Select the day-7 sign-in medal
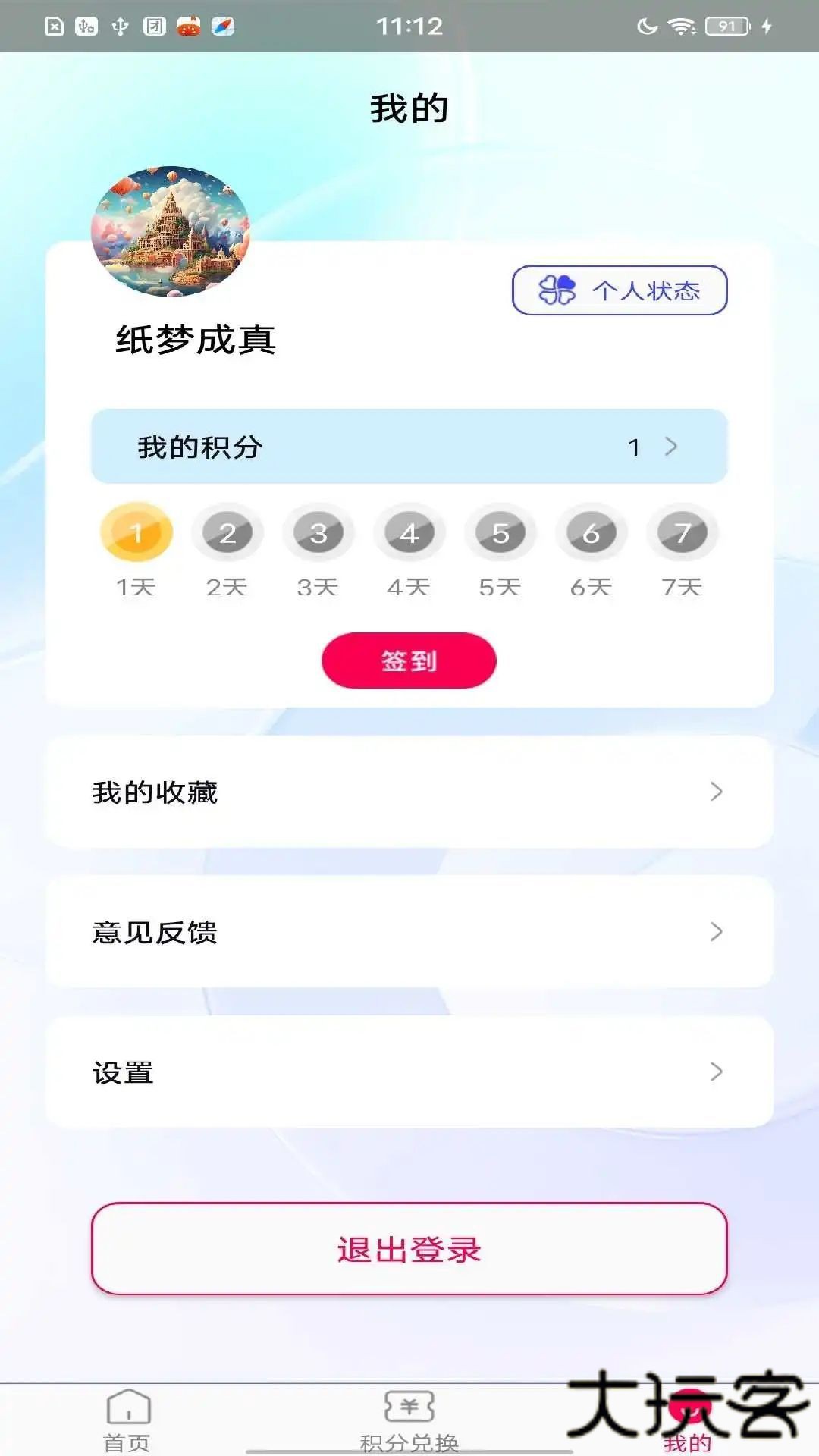The height and width of the screenshot is (1456, 819). (x=682, y=532)
